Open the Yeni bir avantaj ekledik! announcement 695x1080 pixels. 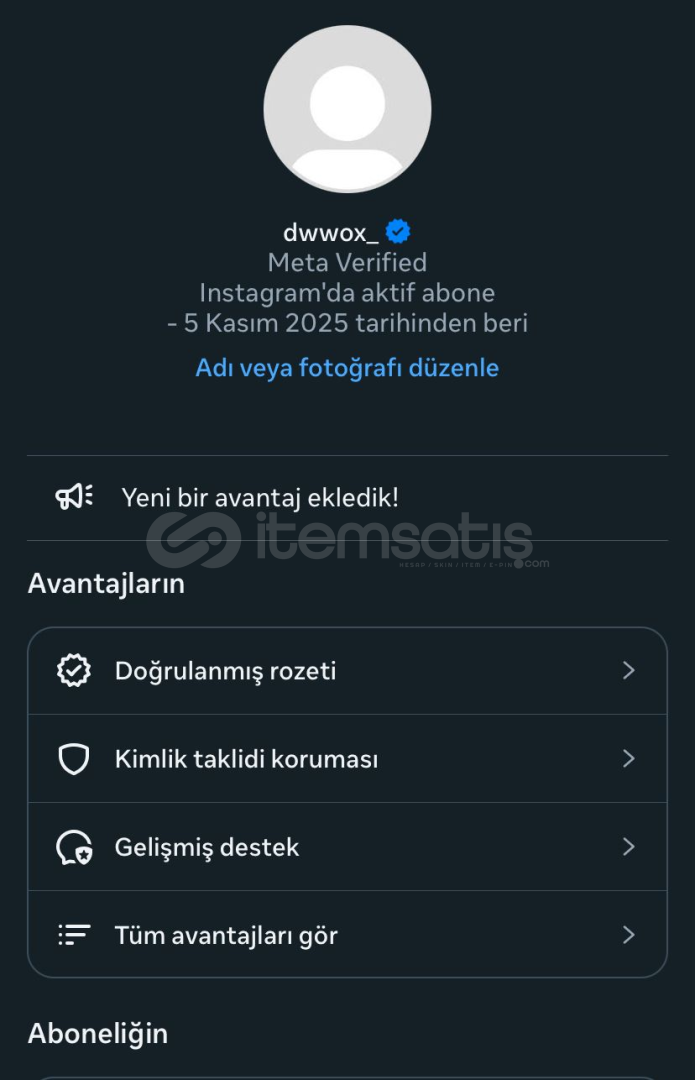[x=260, y=497]
